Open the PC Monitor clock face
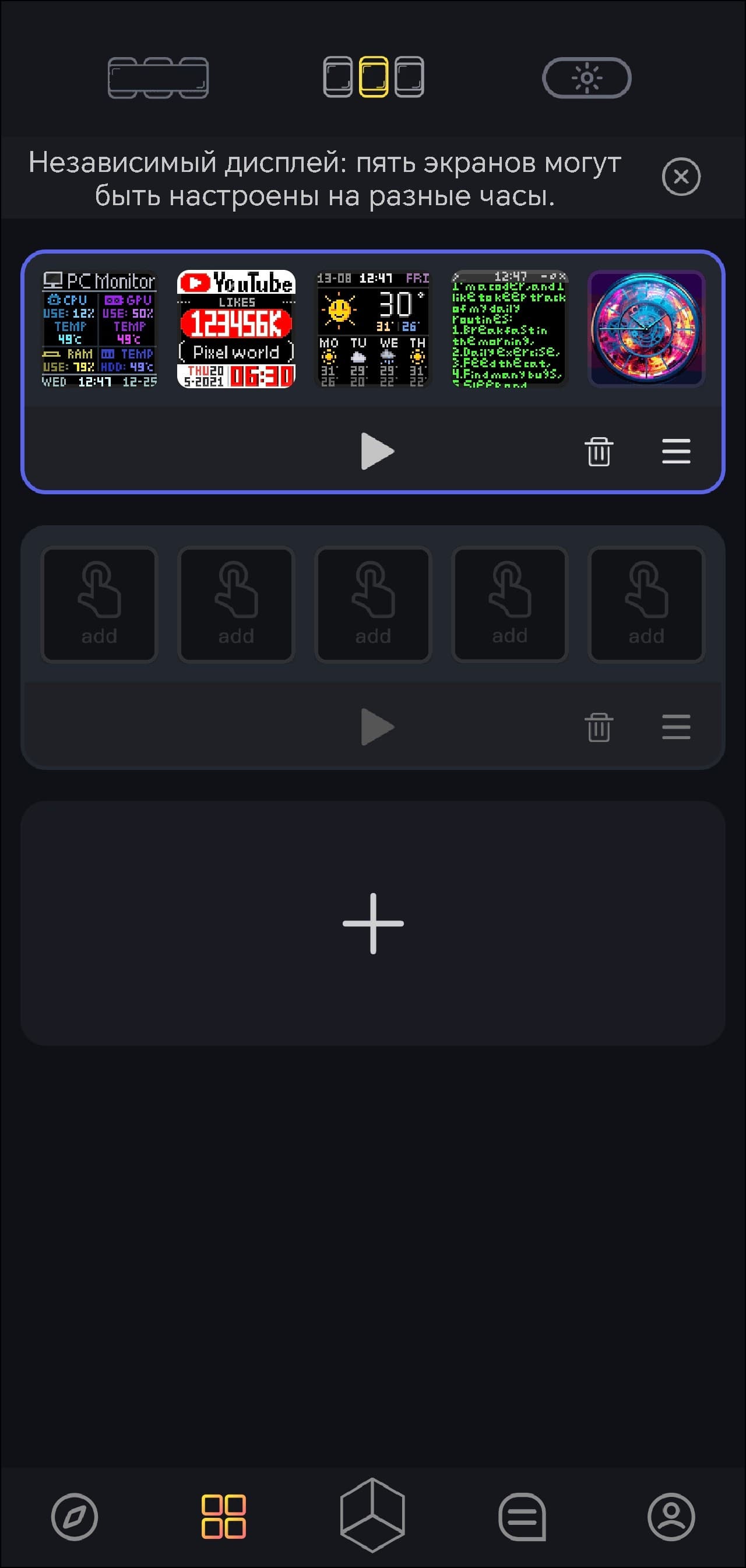Screen dimensions: 746x1568 pyautogui.click(x=99, y=329)
